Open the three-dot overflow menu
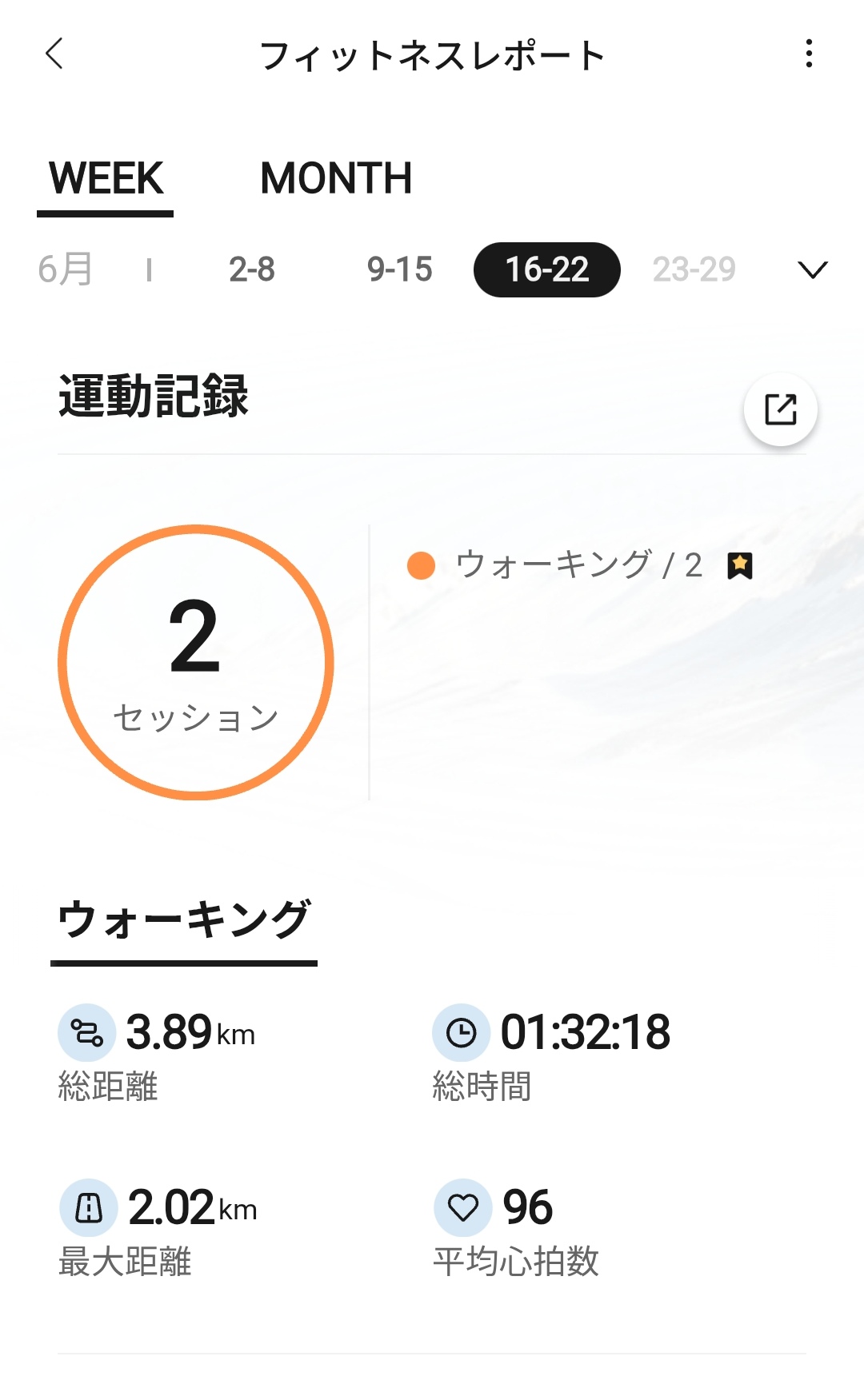Viewport: 864px width, 1400px height. point(809,54)
